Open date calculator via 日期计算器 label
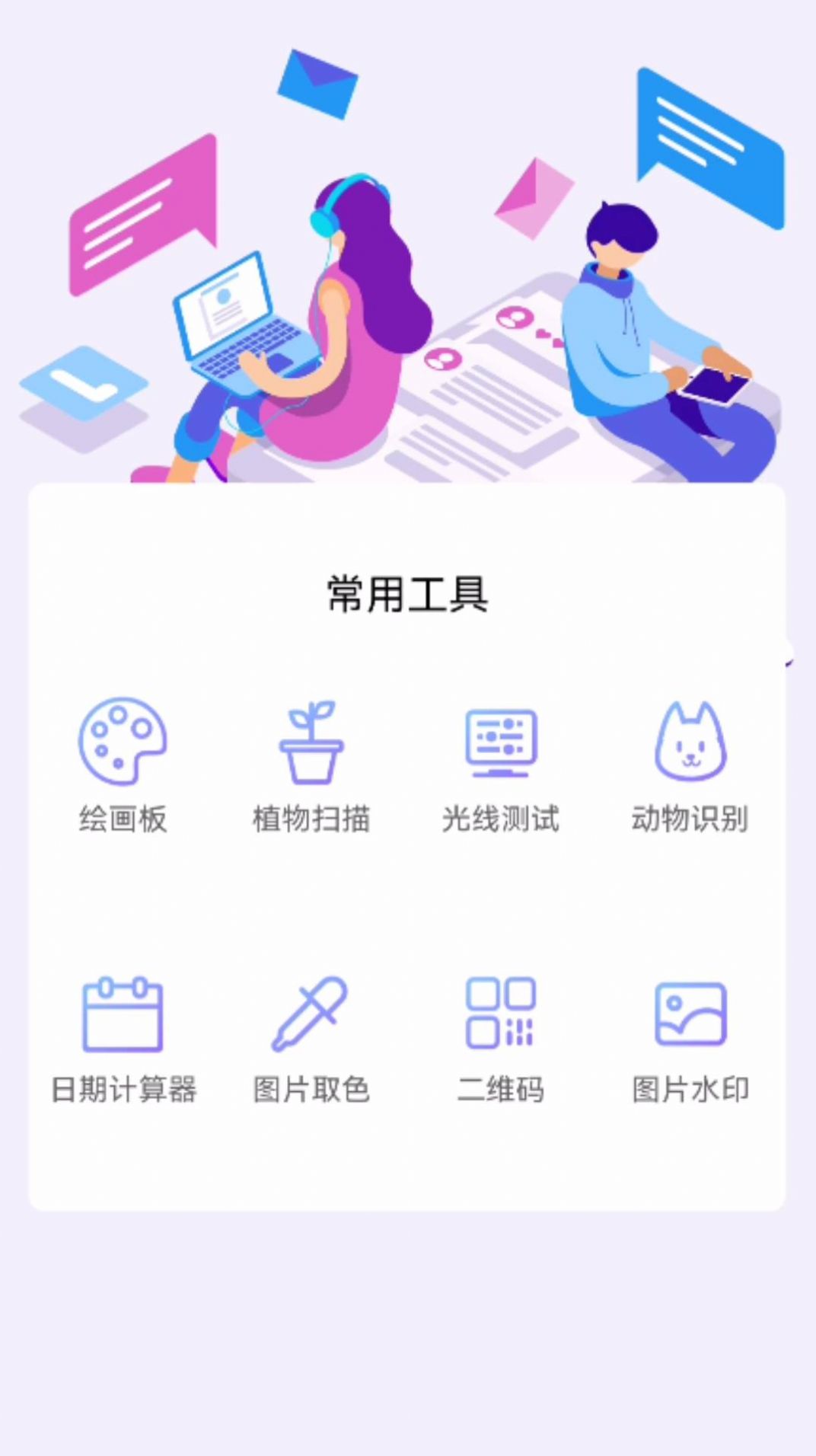 pyautogui.click(x=123, y=1089)
